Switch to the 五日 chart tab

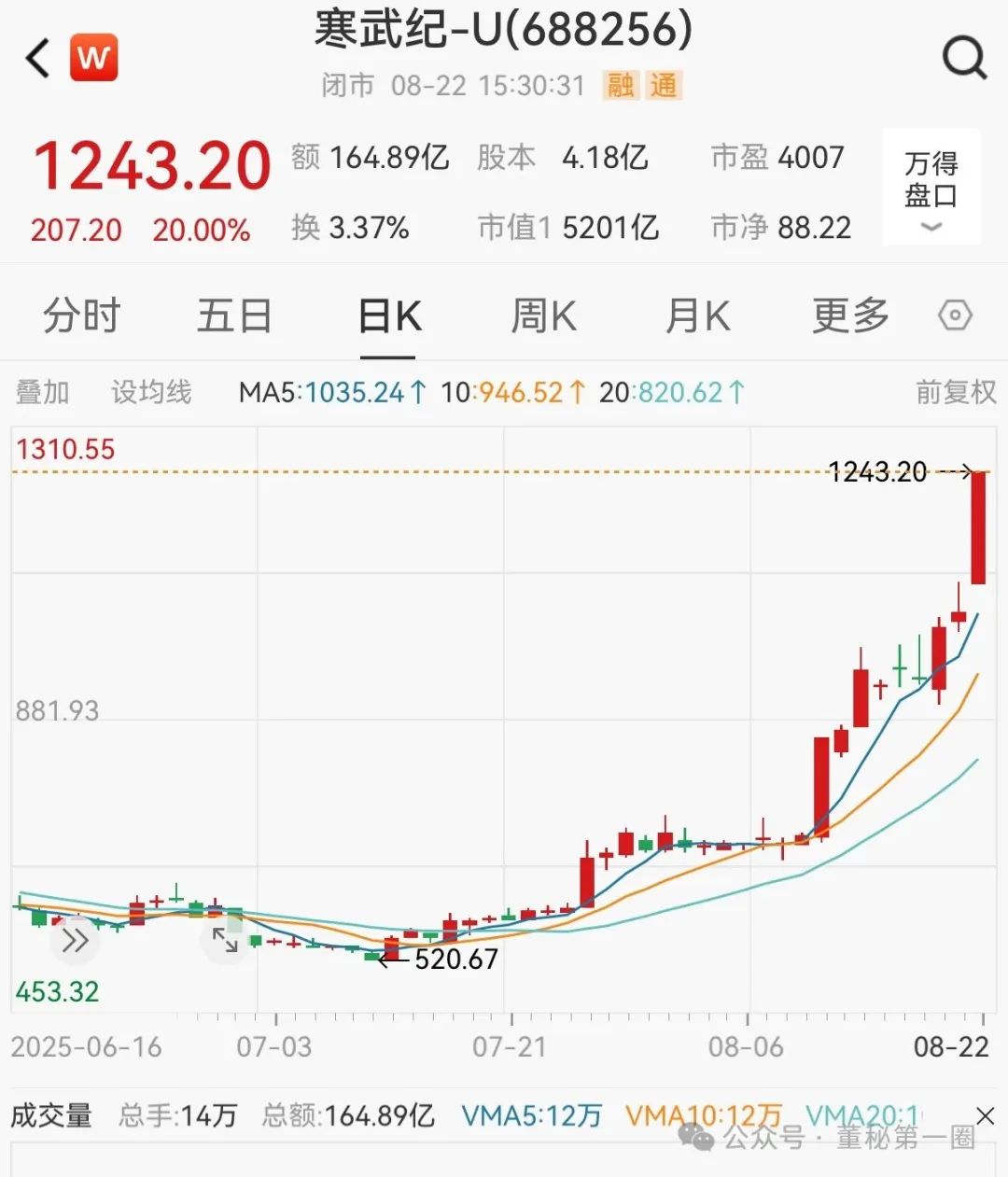pos(233,315)
